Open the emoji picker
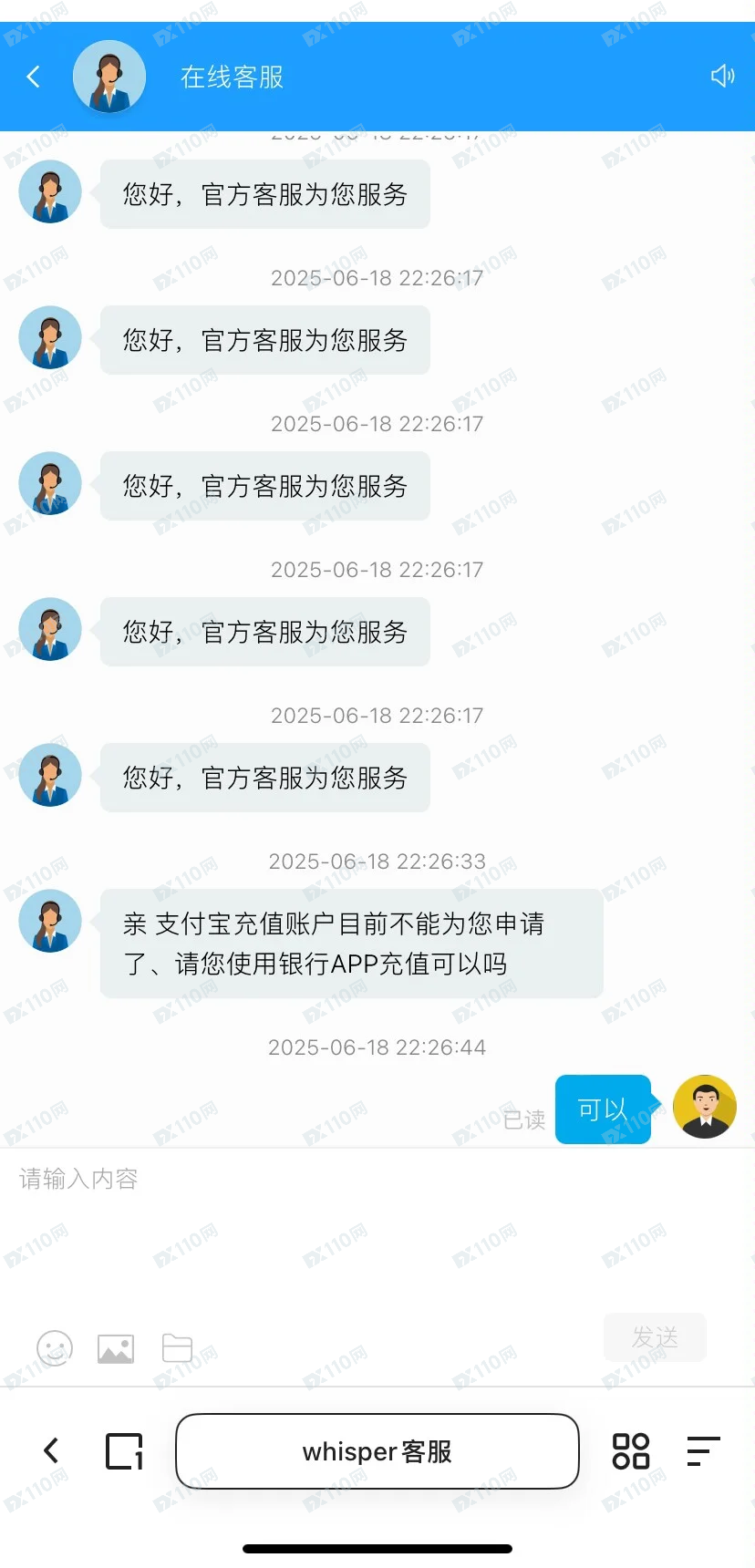Screen dimensions: 755x1568 click(54, 1348)
